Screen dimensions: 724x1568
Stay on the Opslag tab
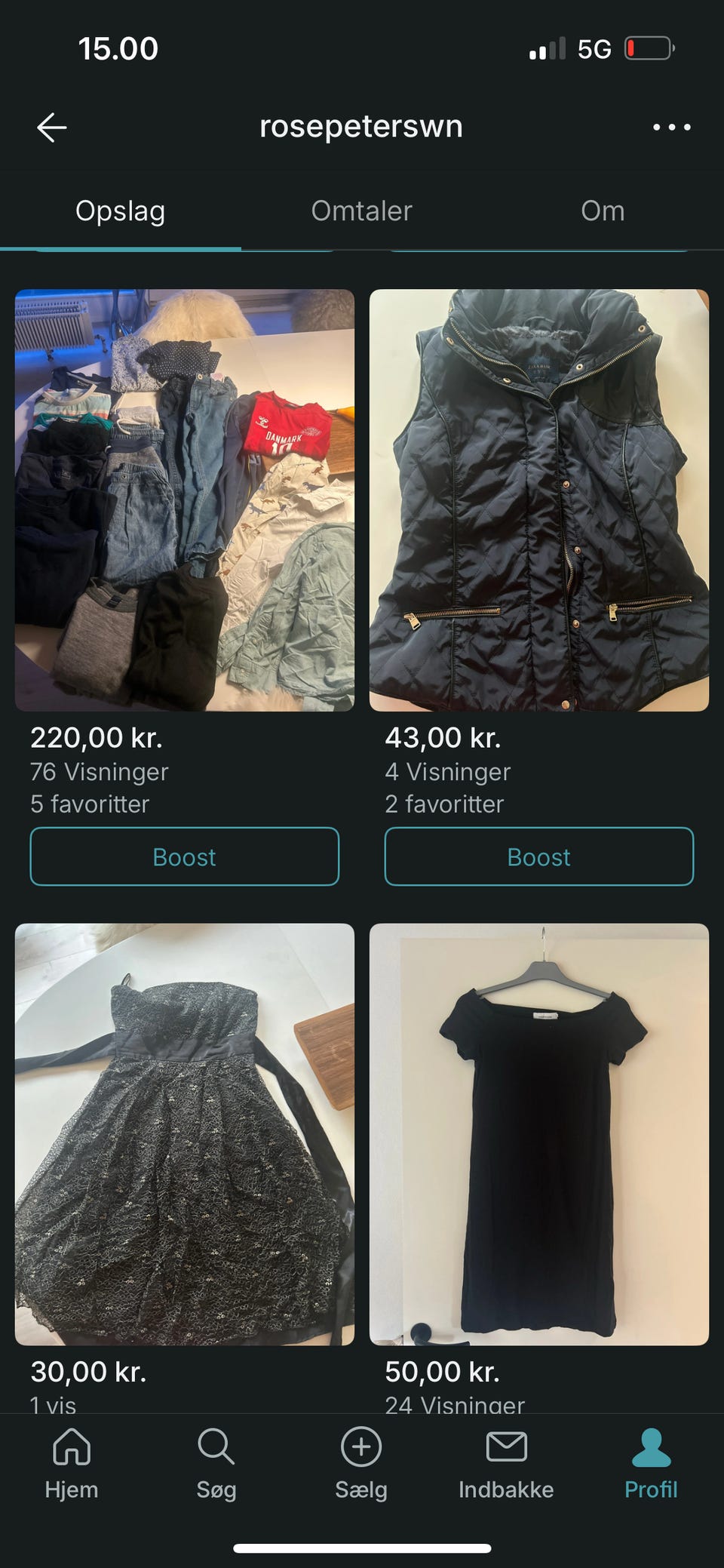(121, 211)
